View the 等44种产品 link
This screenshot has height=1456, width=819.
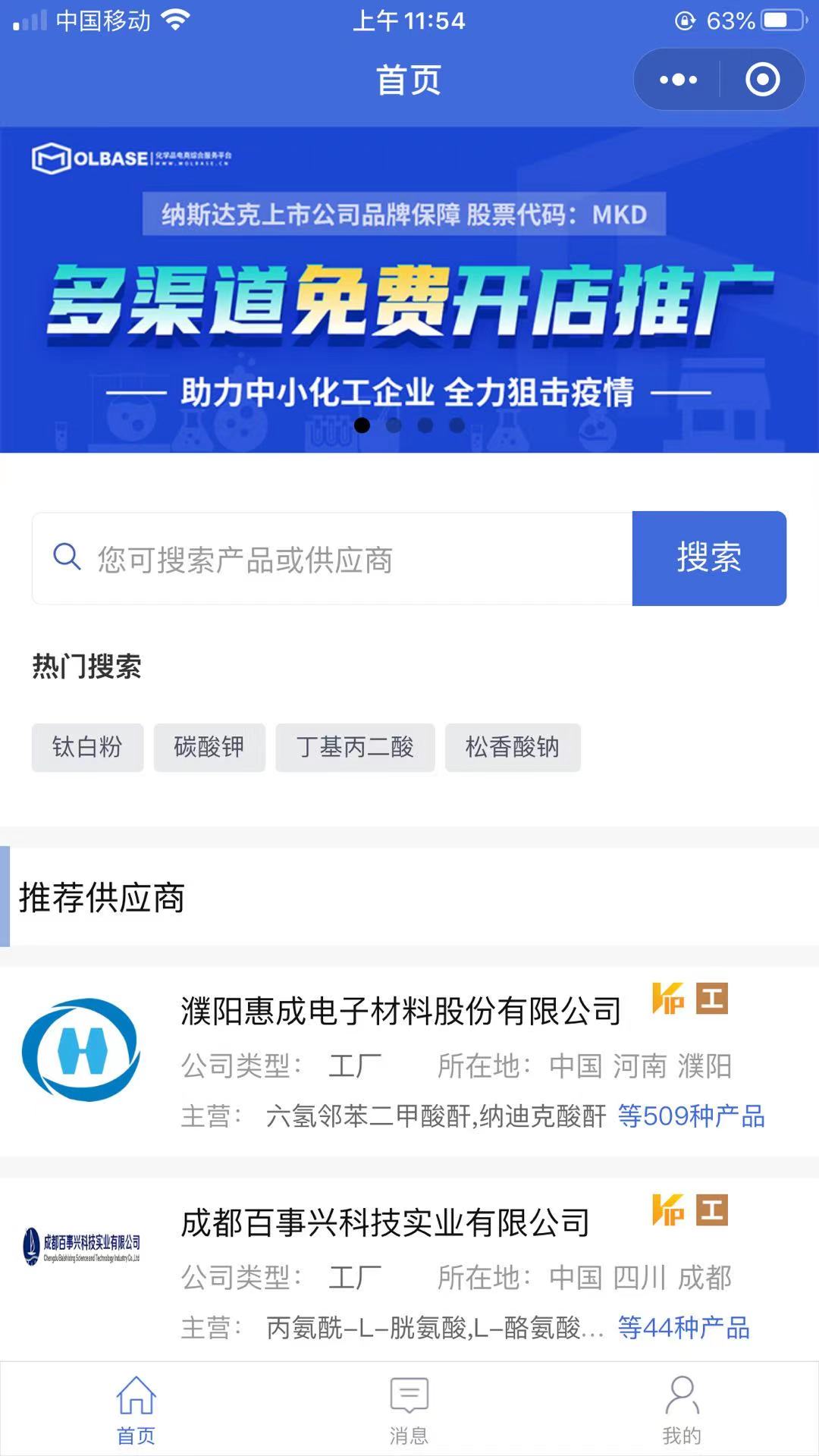pos(683,1328)
